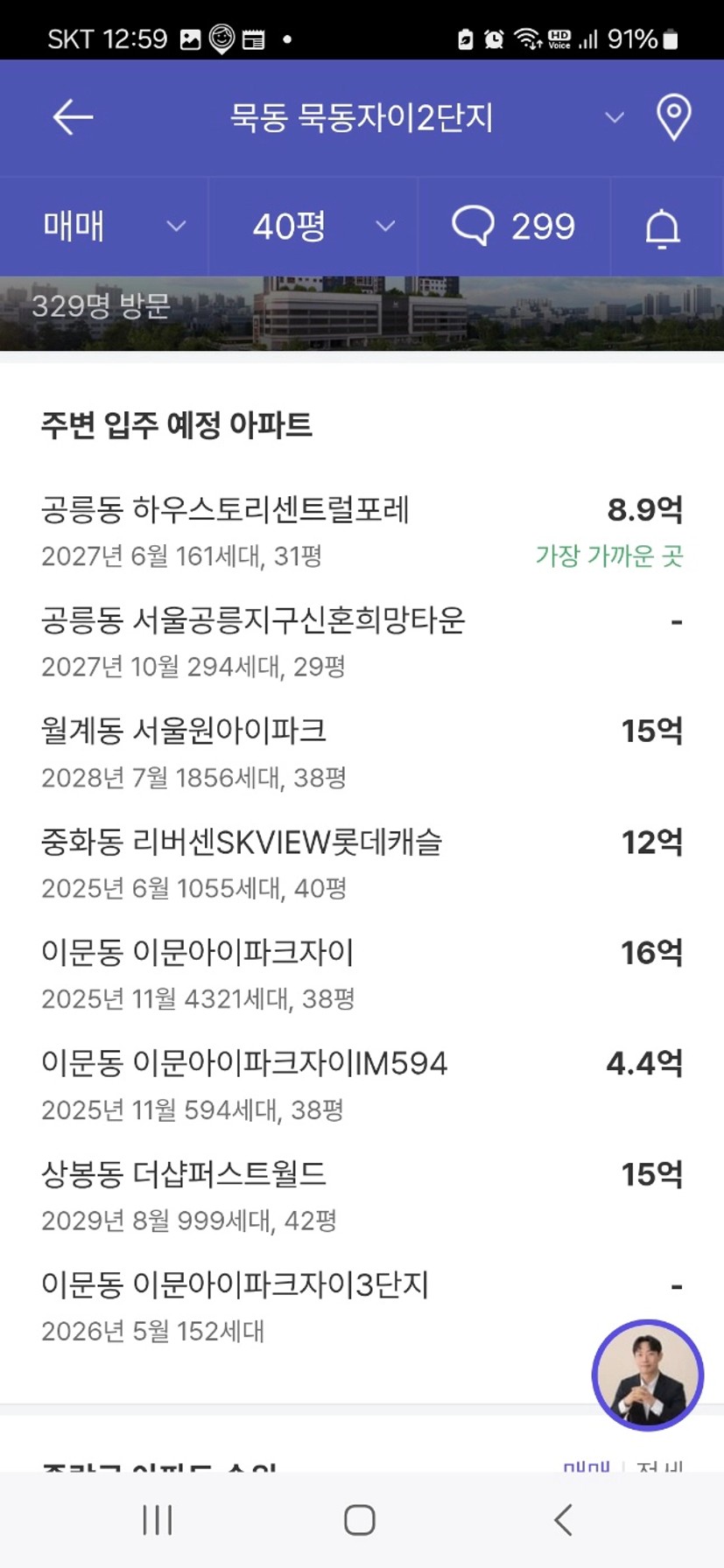This screenshot has width=724, height=1568.
Task: Open 공릉동 서울공릉지구신혼희망타운 row
Action: [x=362, y=642]
